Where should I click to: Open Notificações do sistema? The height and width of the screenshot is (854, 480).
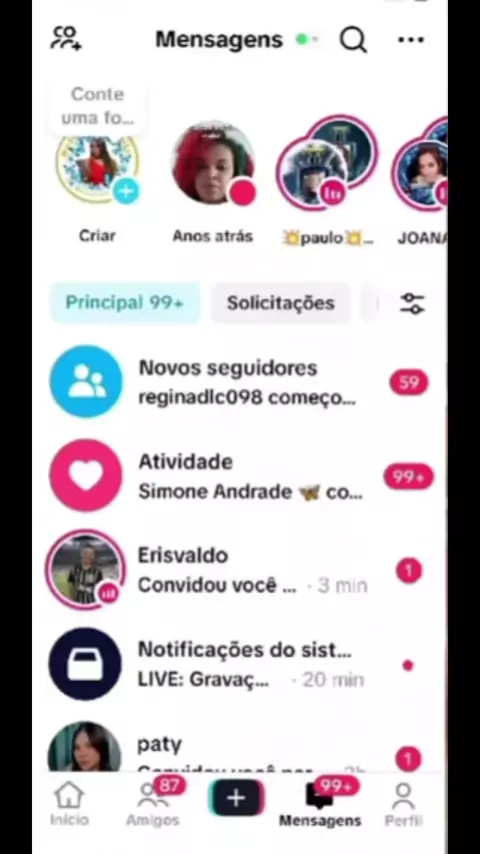tap(240, 664)
